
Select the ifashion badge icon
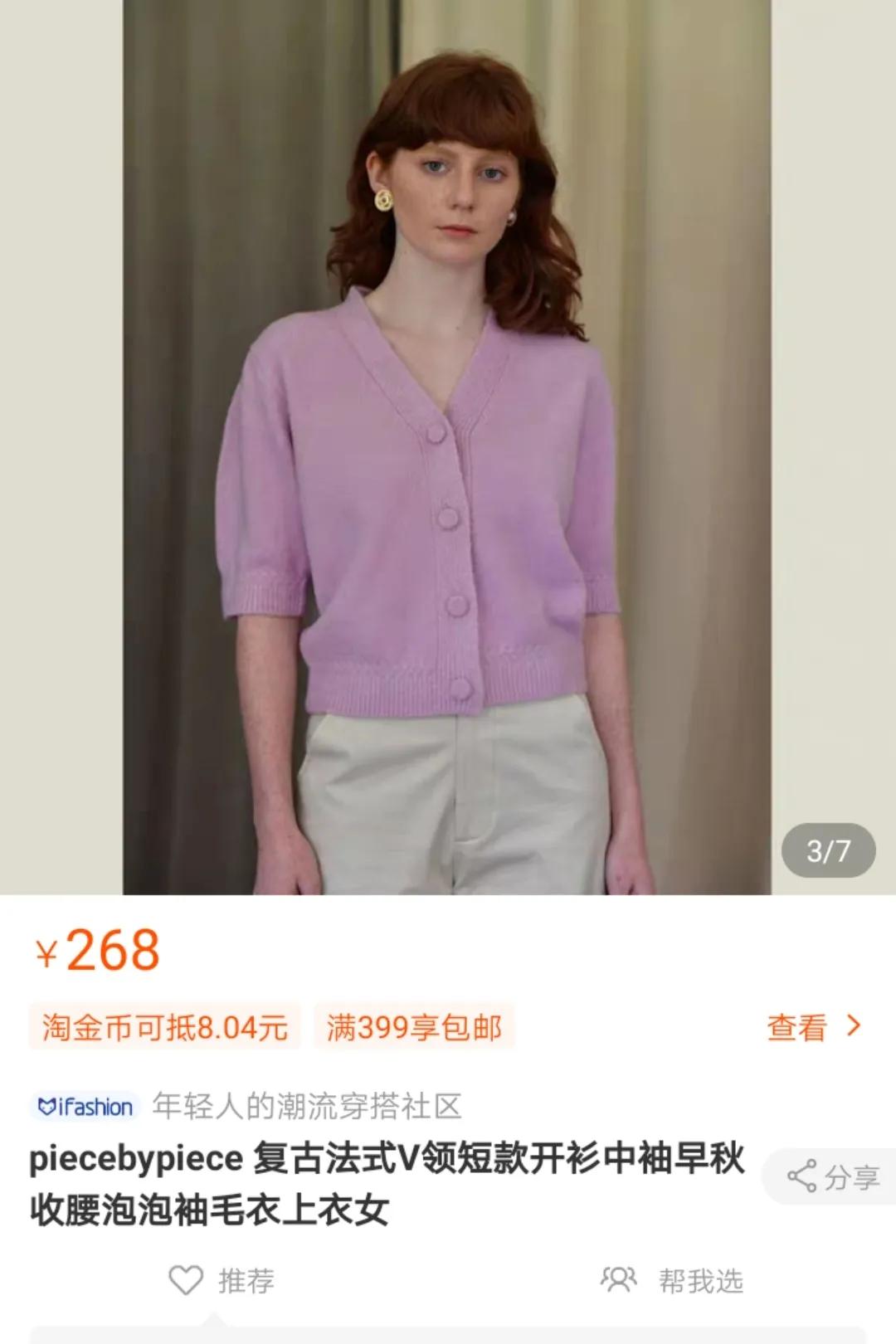pyautogui.click(x=85, y=1107)
